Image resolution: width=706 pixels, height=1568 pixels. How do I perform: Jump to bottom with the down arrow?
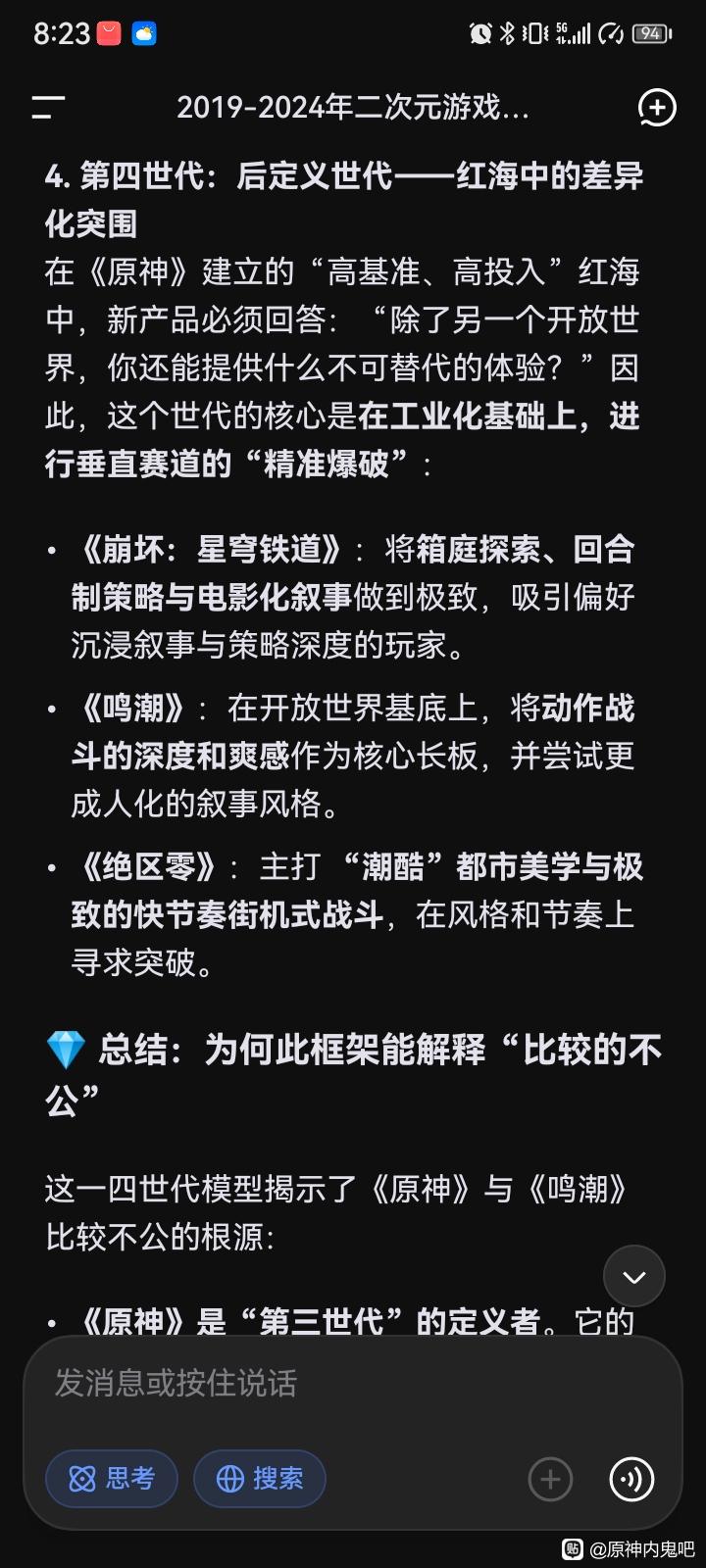(634, 1276)
